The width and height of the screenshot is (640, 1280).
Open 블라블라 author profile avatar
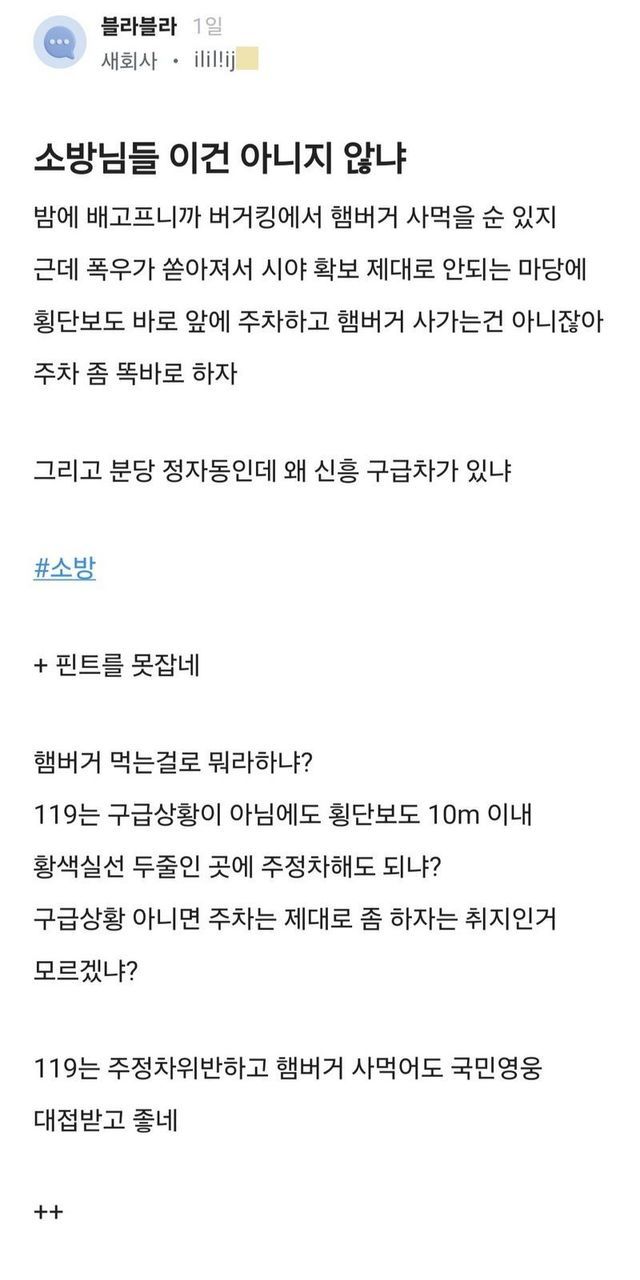point(60,43)
